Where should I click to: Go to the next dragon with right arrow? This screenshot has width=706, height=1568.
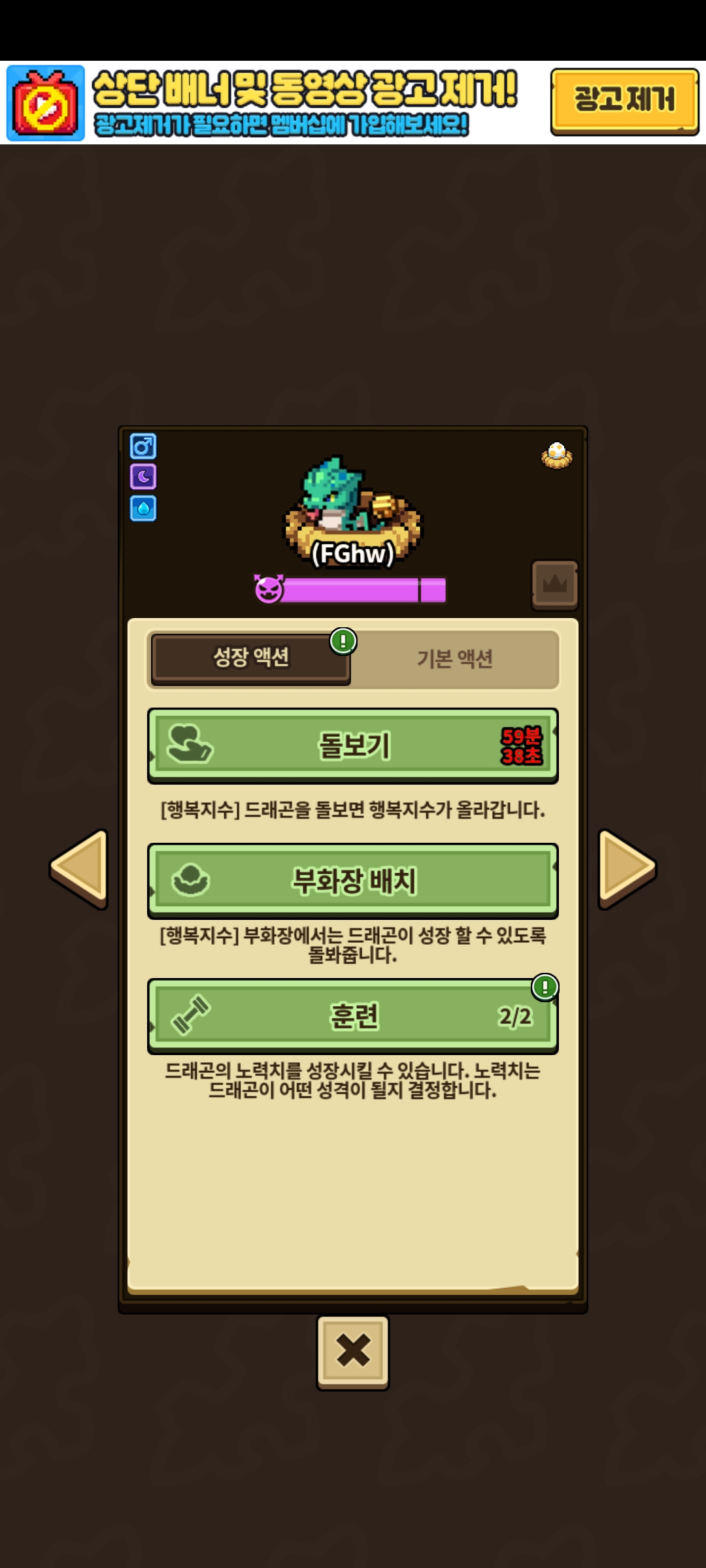626,869
